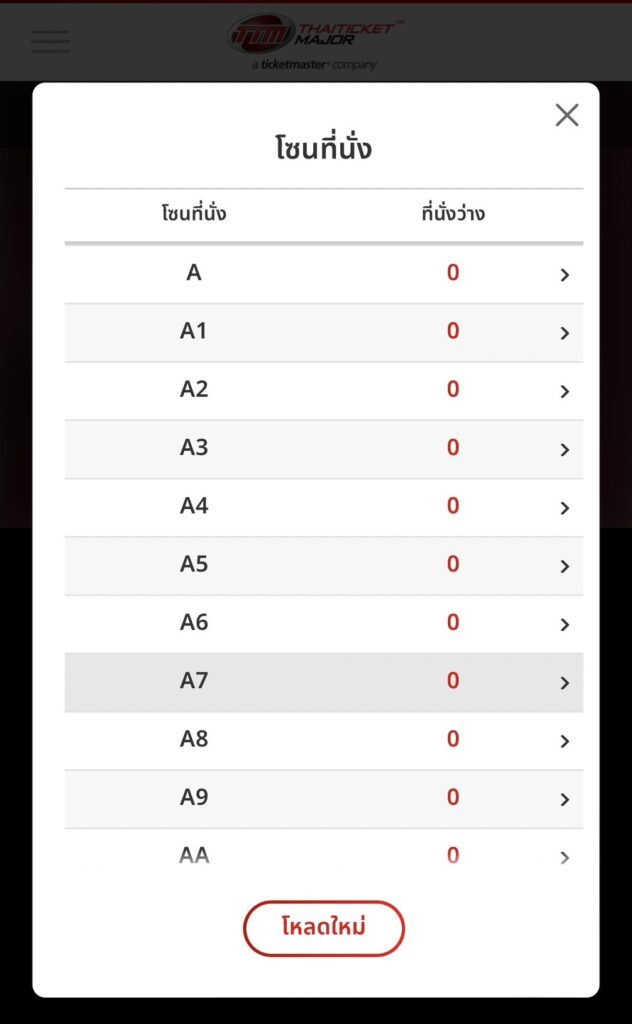Screen dimensions: 632x1024
Task: Open seat zone A row
Action: (x=324, y=274)
